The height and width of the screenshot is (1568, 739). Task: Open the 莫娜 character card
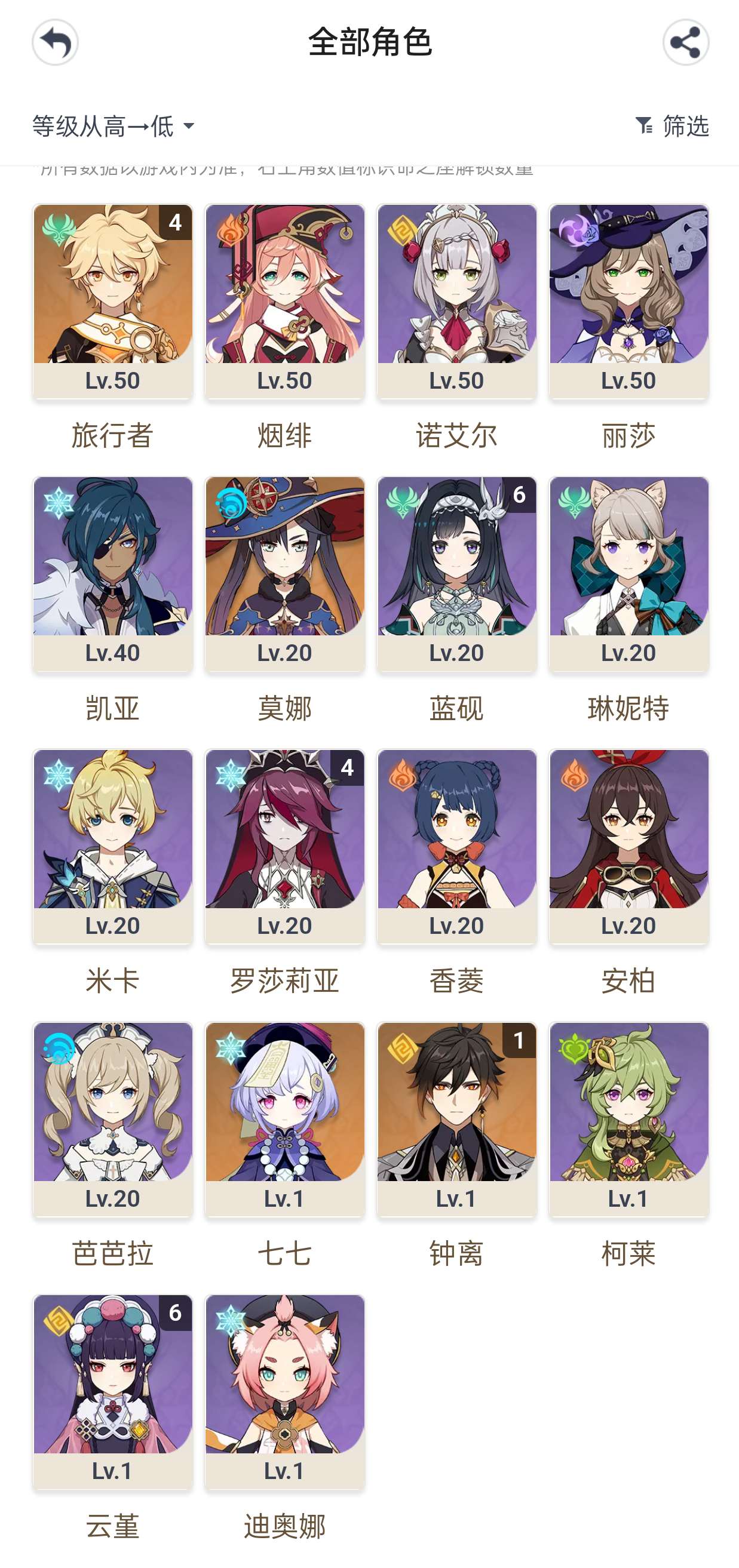coord(284,574)
